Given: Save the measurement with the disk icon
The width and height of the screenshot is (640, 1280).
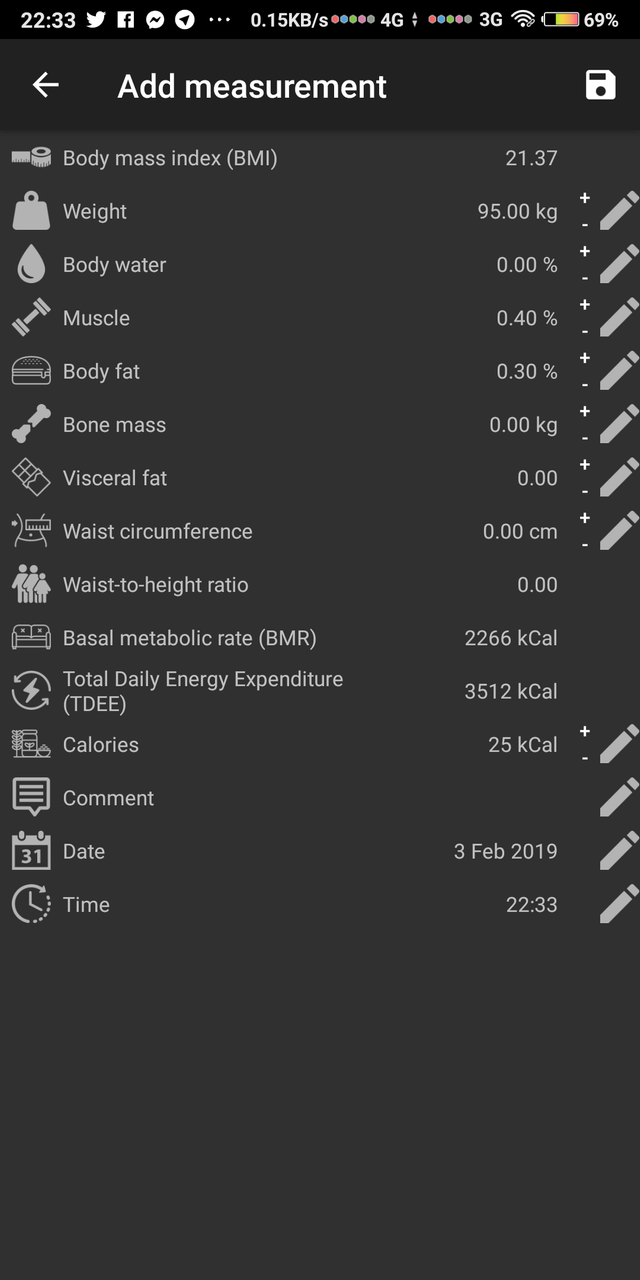Looking at the screenshot, I should (600, 85).
